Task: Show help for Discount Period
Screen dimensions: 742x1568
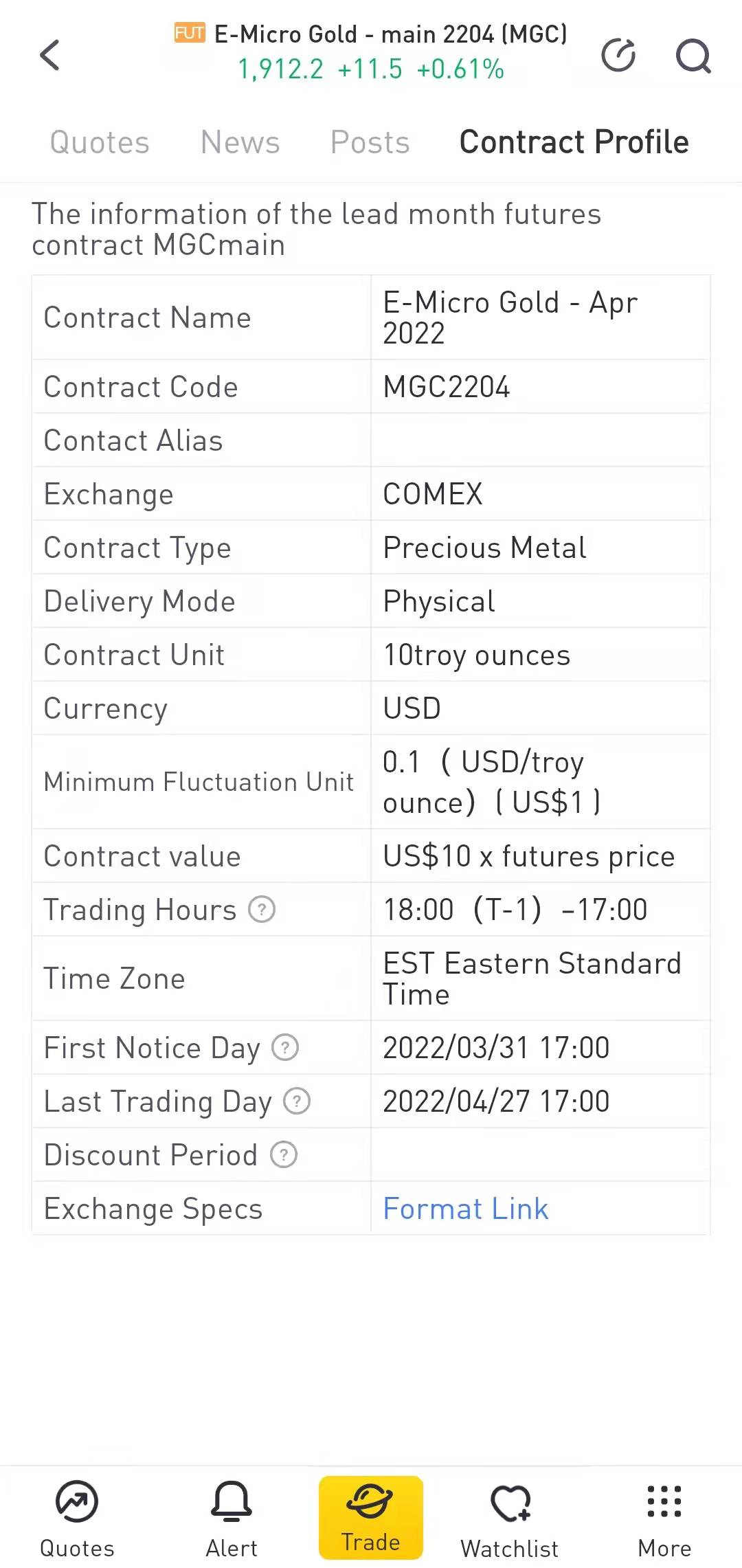Action: pyautogui.click(x=284, y=1154)
